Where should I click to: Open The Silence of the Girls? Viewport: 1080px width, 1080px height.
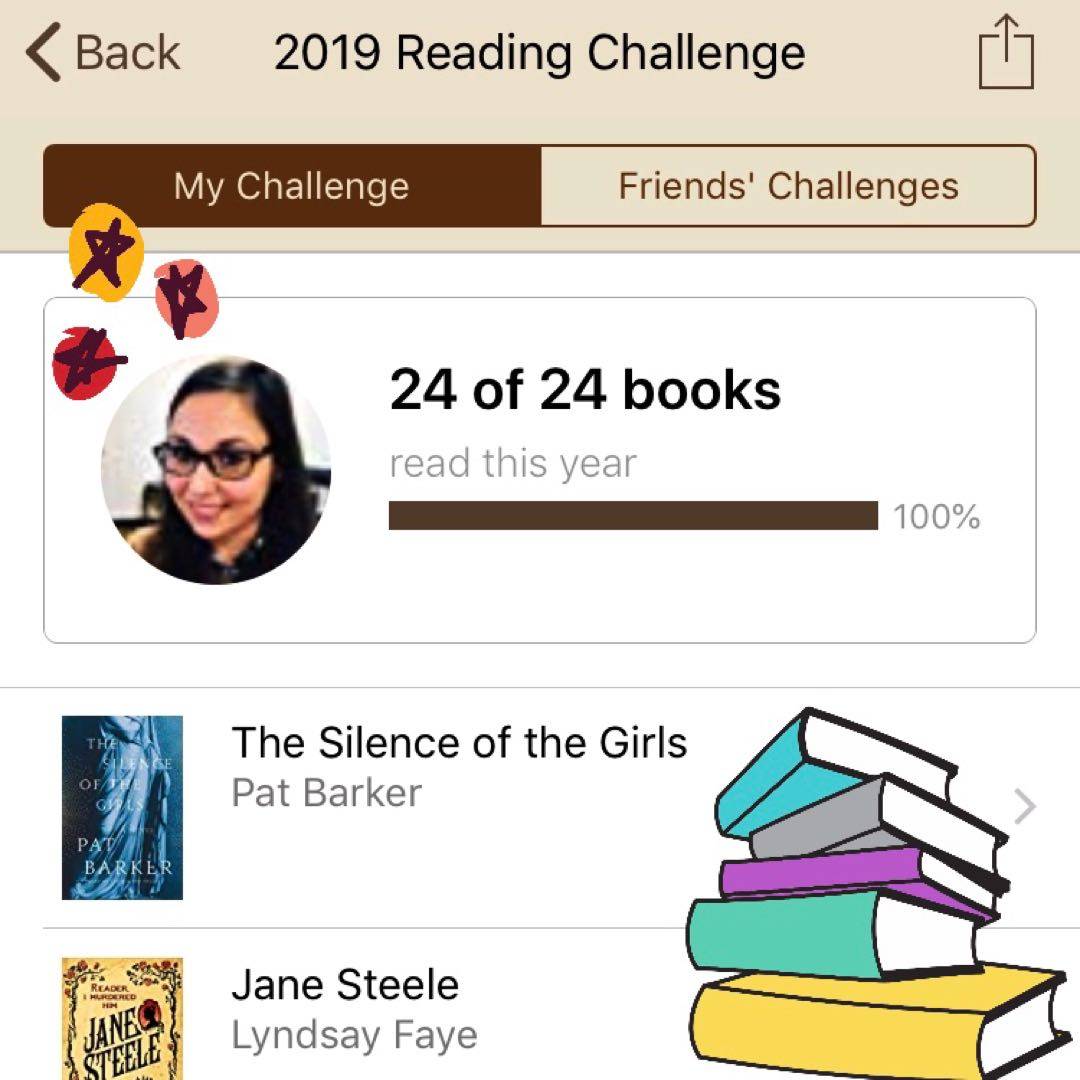[459, 766]
